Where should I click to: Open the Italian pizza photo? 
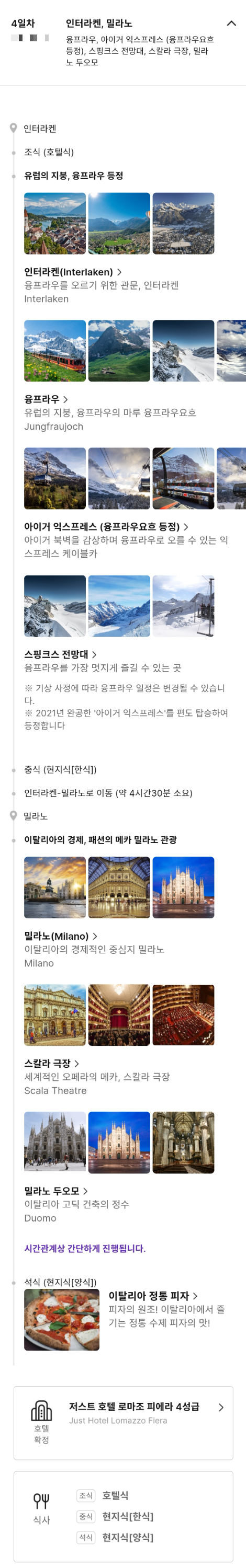click(x=62, y=1320)
